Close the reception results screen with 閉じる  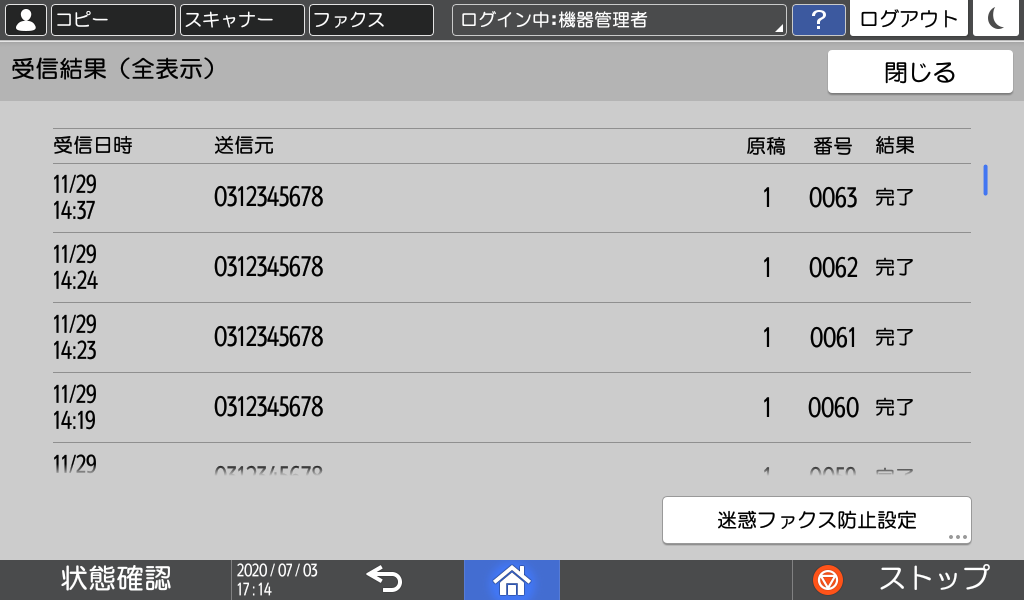[x=920, y=72]
